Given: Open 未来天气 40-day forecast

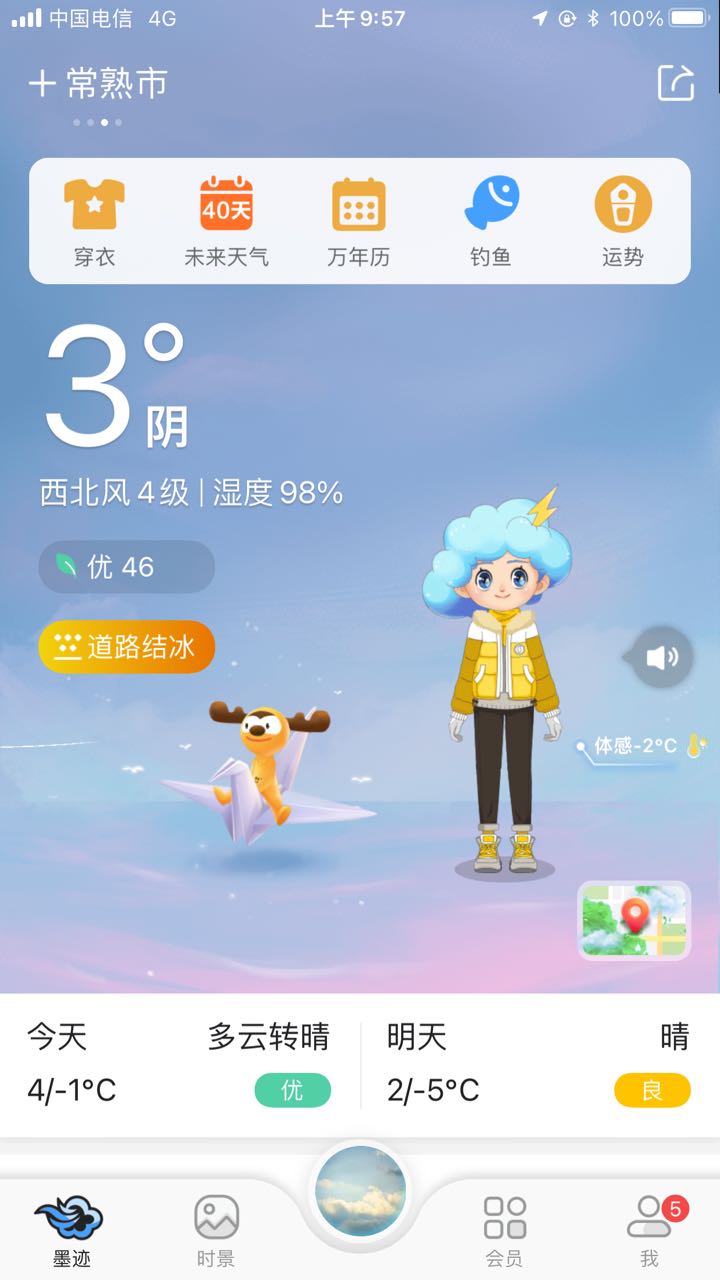Looking at the screenshot, I should click(227, 222).
